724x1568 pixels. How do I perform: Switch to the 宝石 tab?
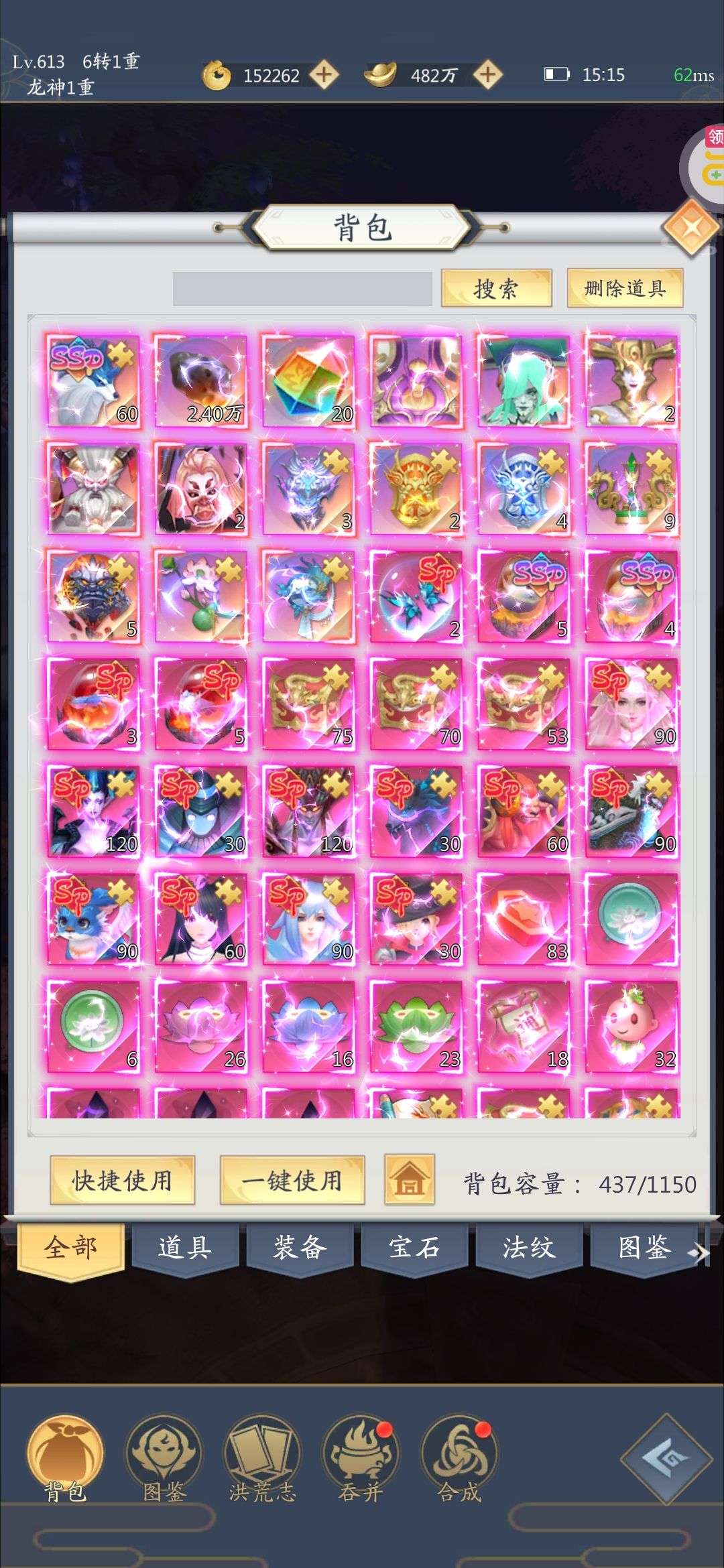pyautogui.click(x=414, y=1247)
